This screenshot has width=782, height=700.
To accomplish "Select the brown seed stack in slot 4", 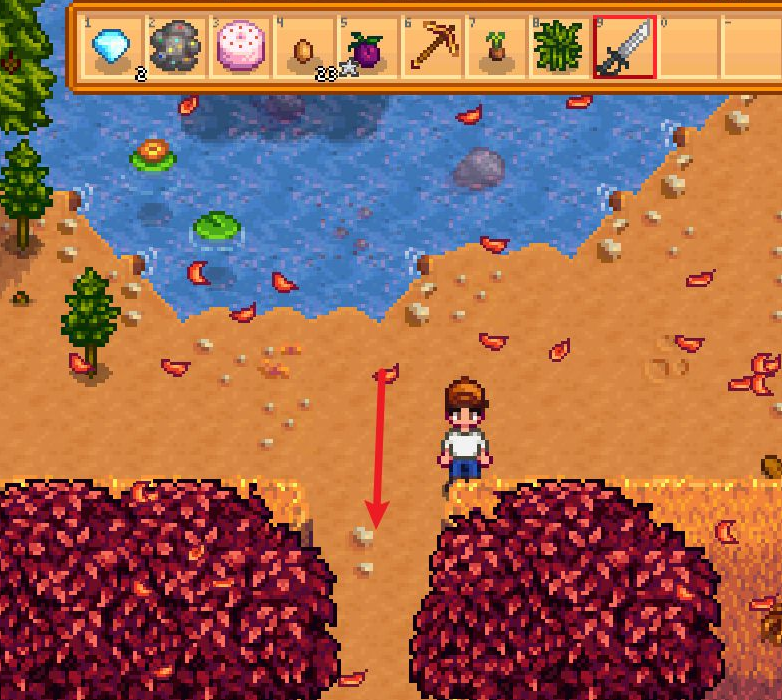I will point(303,48).
